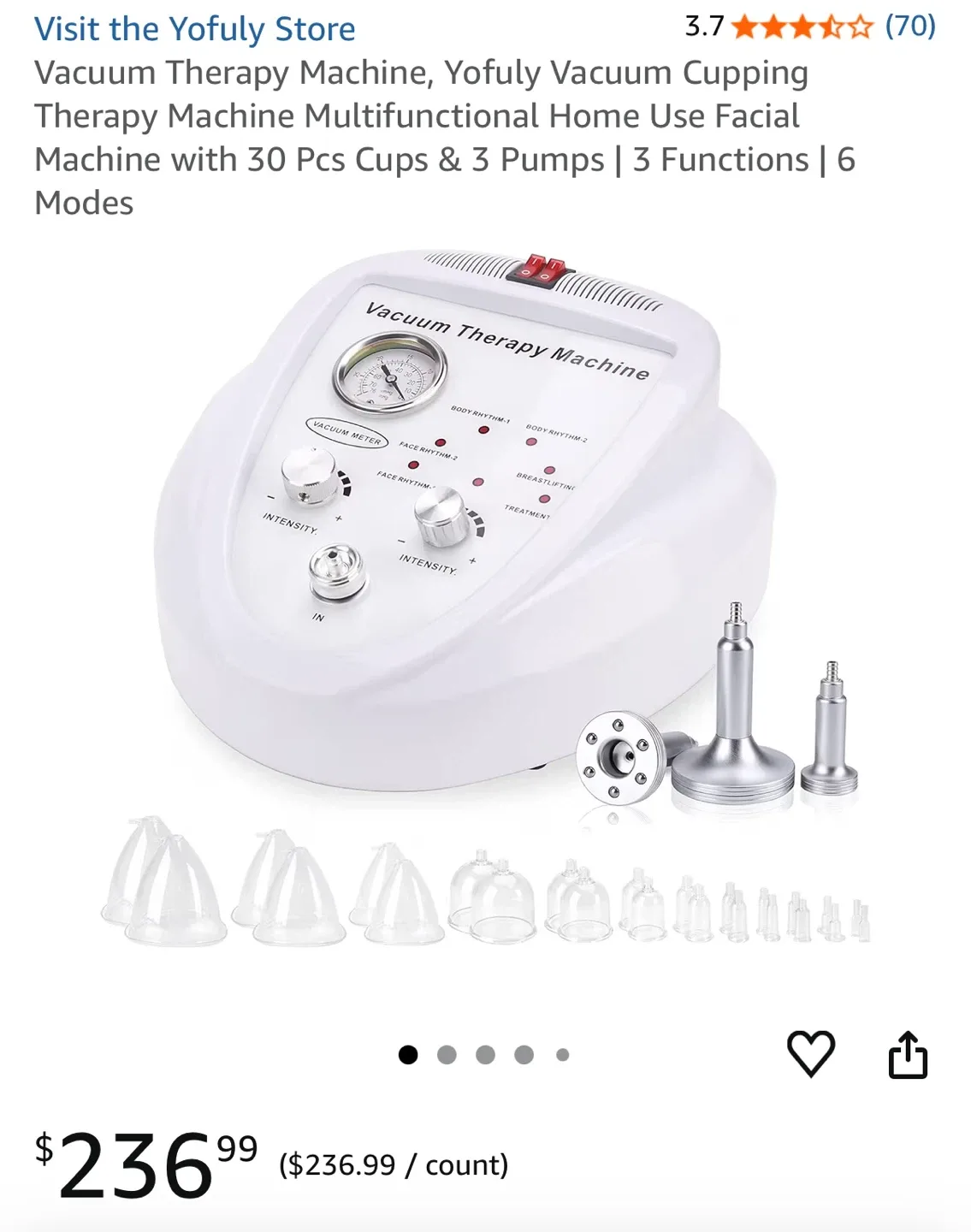Show the third product image dot
The image size is (971, 1232).
483,1055
